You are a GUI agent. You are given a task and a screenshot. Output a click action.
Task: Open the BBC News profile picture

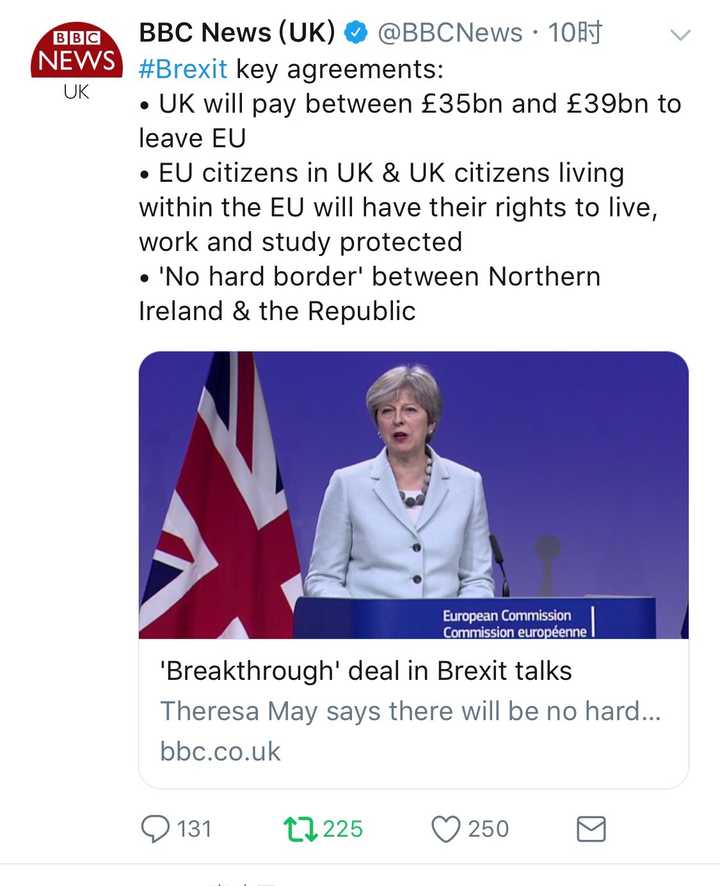[77, 60]
